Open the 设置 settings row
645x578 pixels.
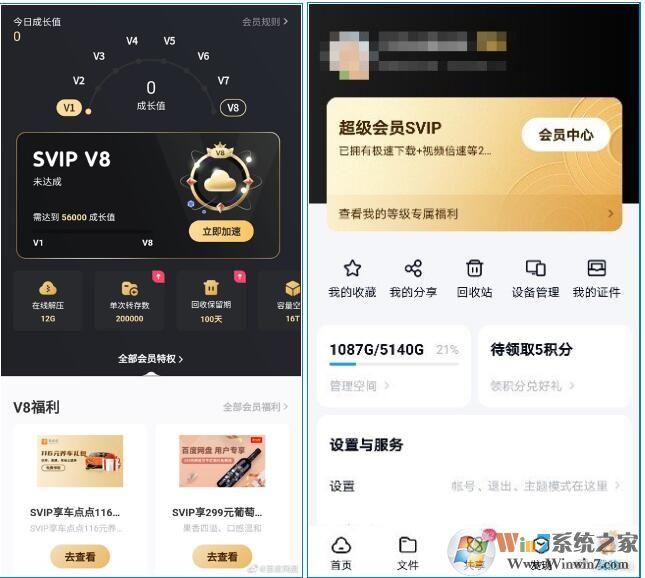point(475,486)
